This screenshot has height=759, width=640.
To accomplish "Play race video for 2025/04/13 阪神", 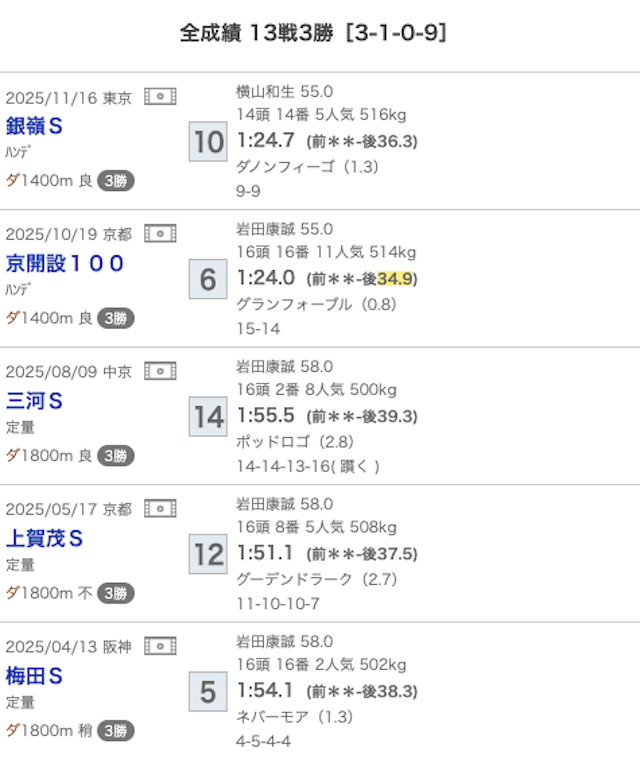I will (160, 647).
